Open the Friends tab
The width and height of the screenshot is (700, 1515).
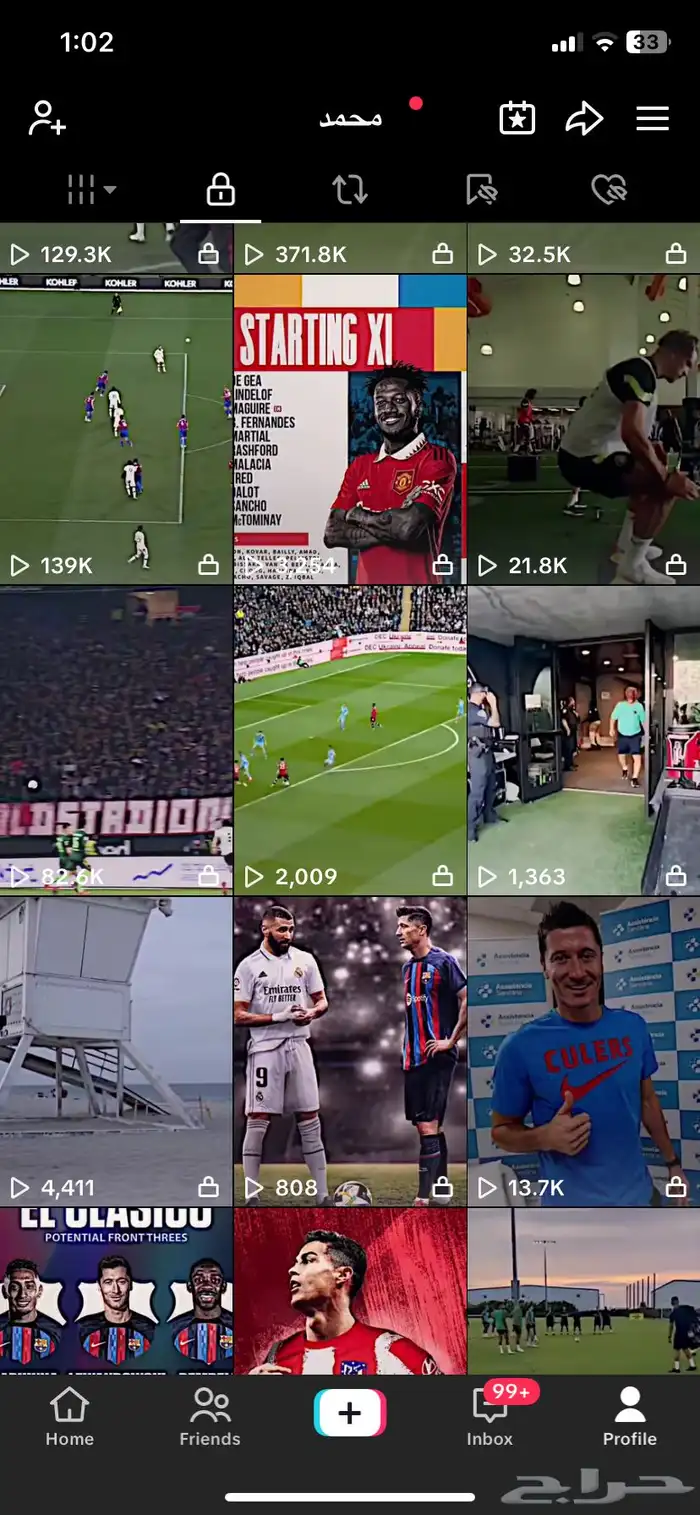210,1418
